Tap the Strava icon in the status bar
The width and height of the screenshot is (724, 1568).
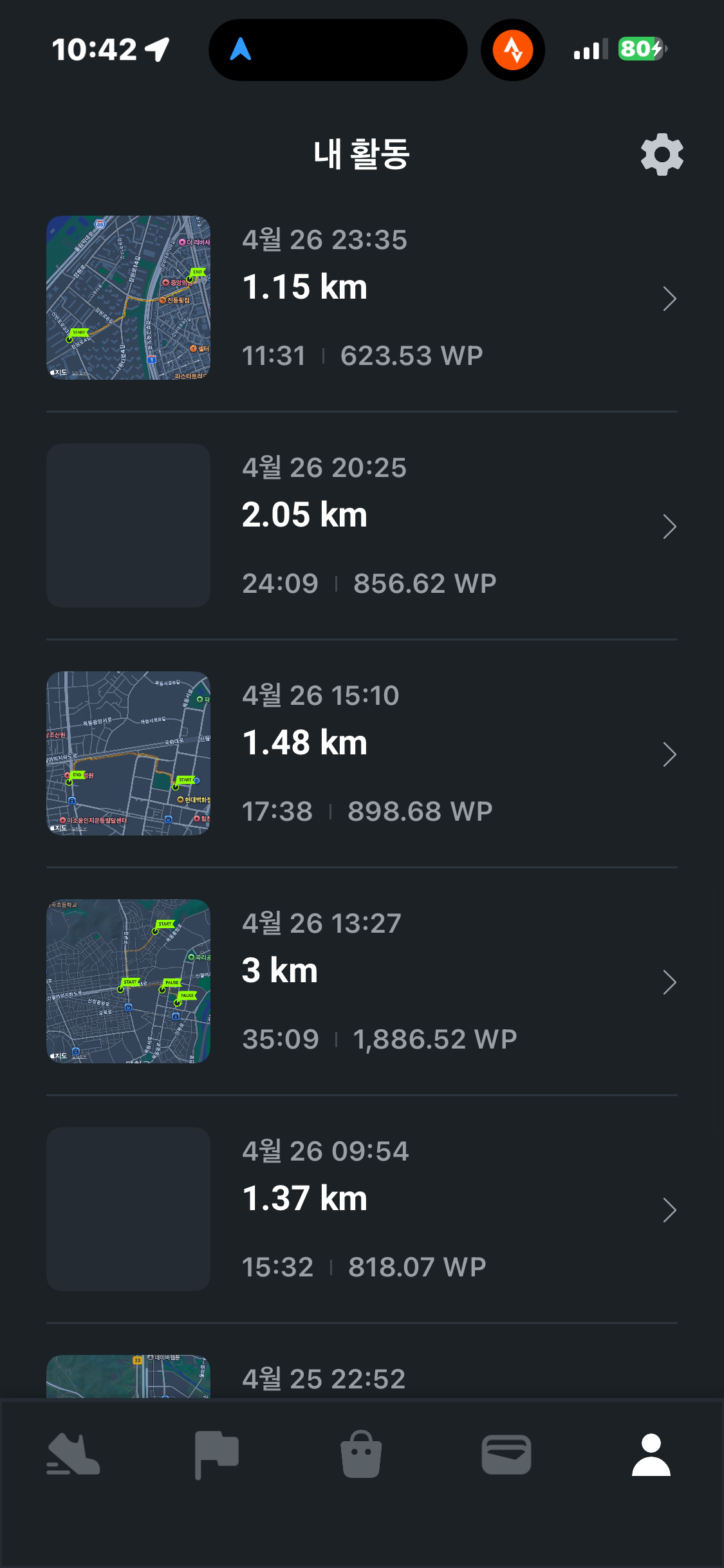click(512, 50)
